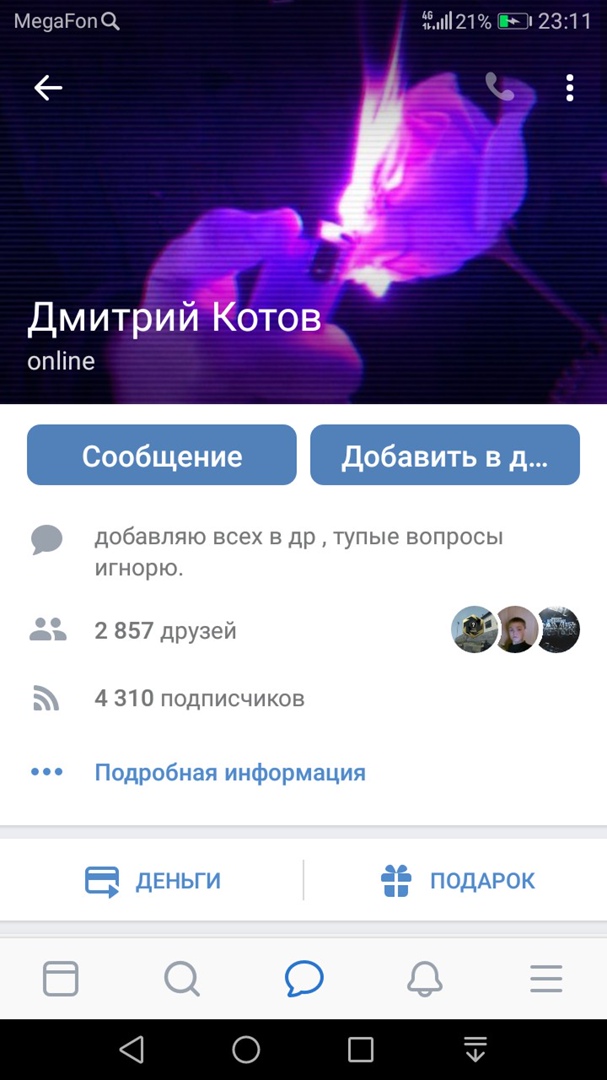Switch to the news feed tab
The image size is (607, 1080).
coord(61,978)
